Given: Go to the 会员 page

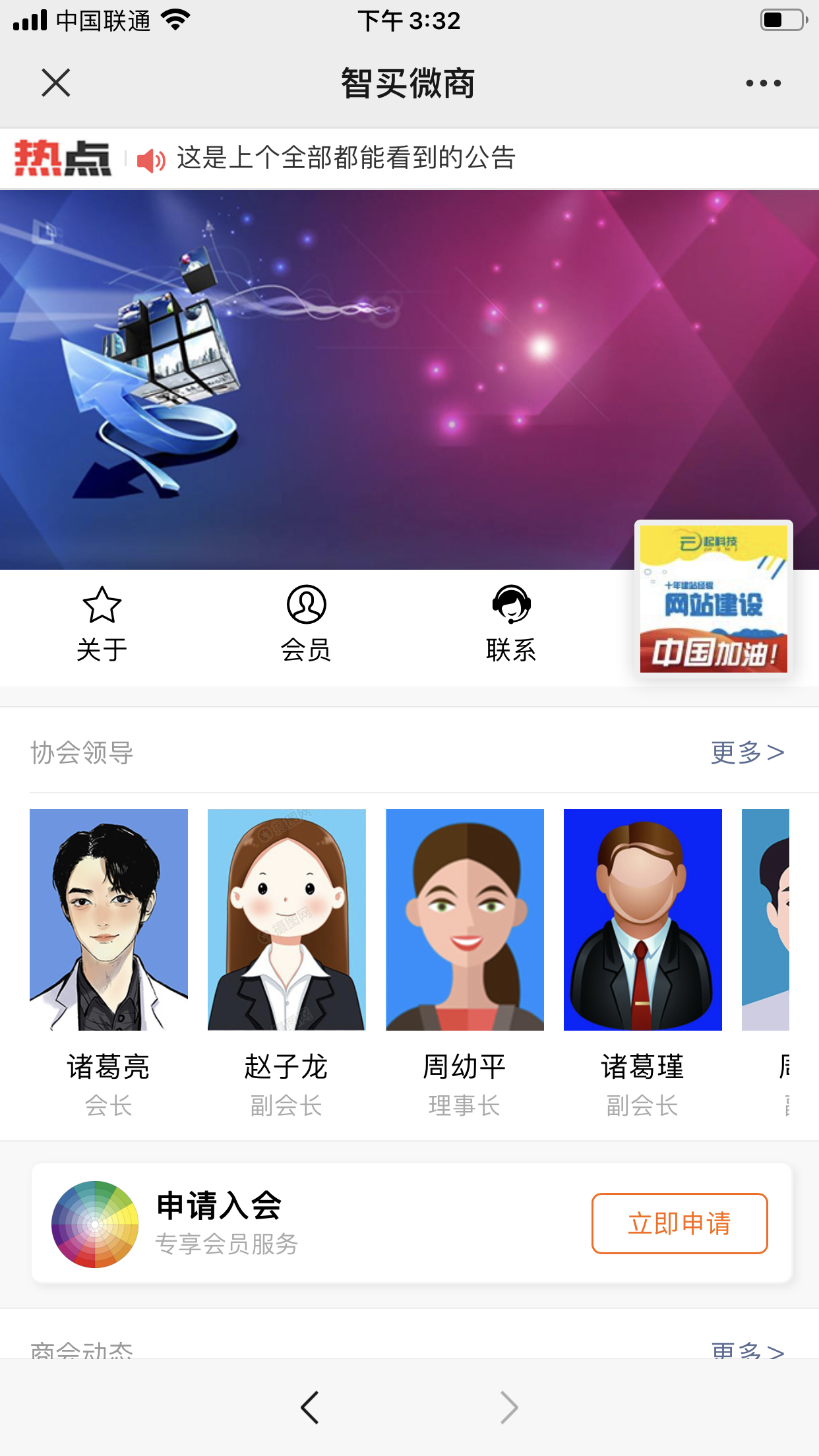Looking at the screenshot, I should (306, 624).
